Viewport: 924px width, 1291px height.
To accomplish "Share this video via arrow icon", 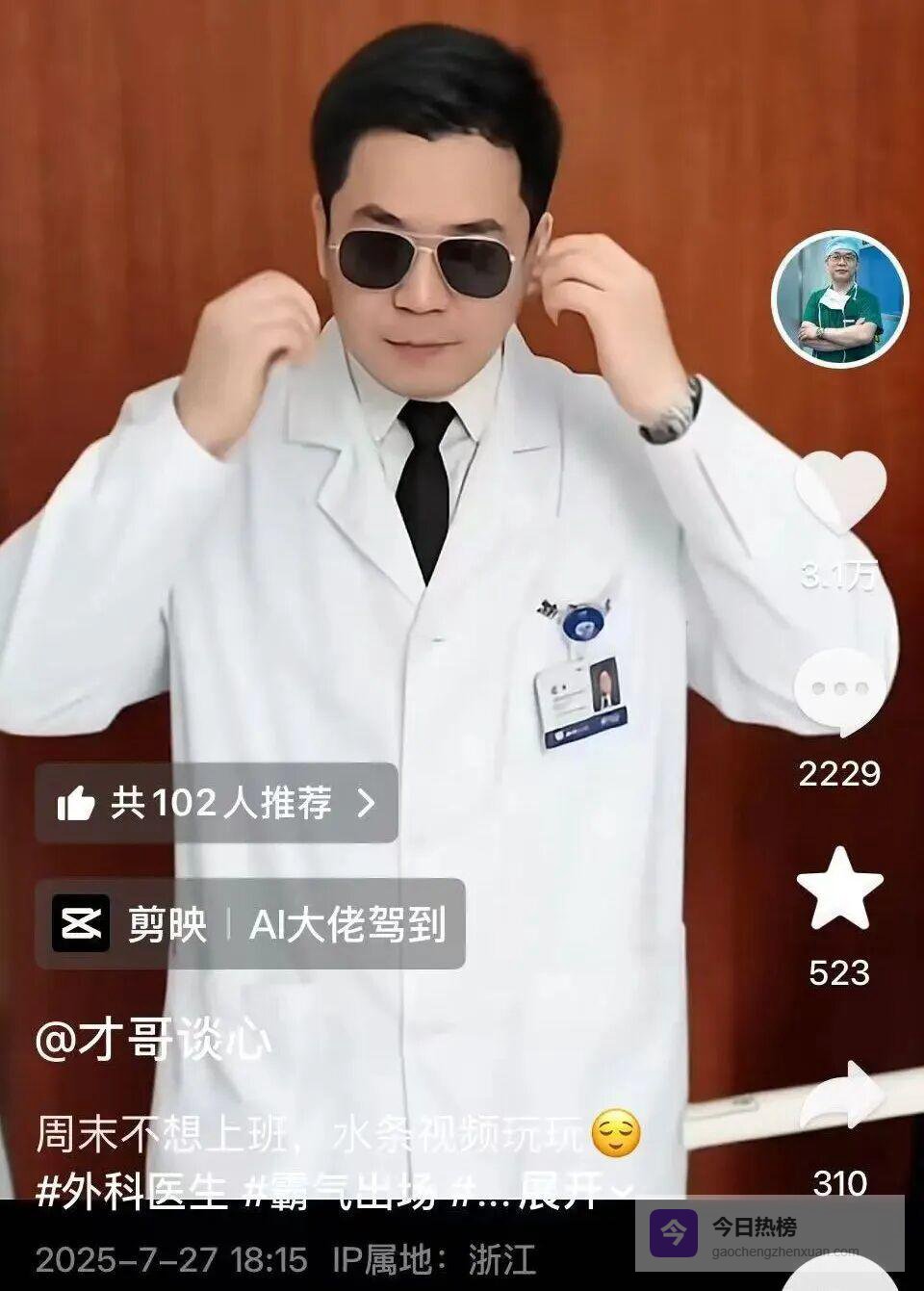I will point(841,1097).
